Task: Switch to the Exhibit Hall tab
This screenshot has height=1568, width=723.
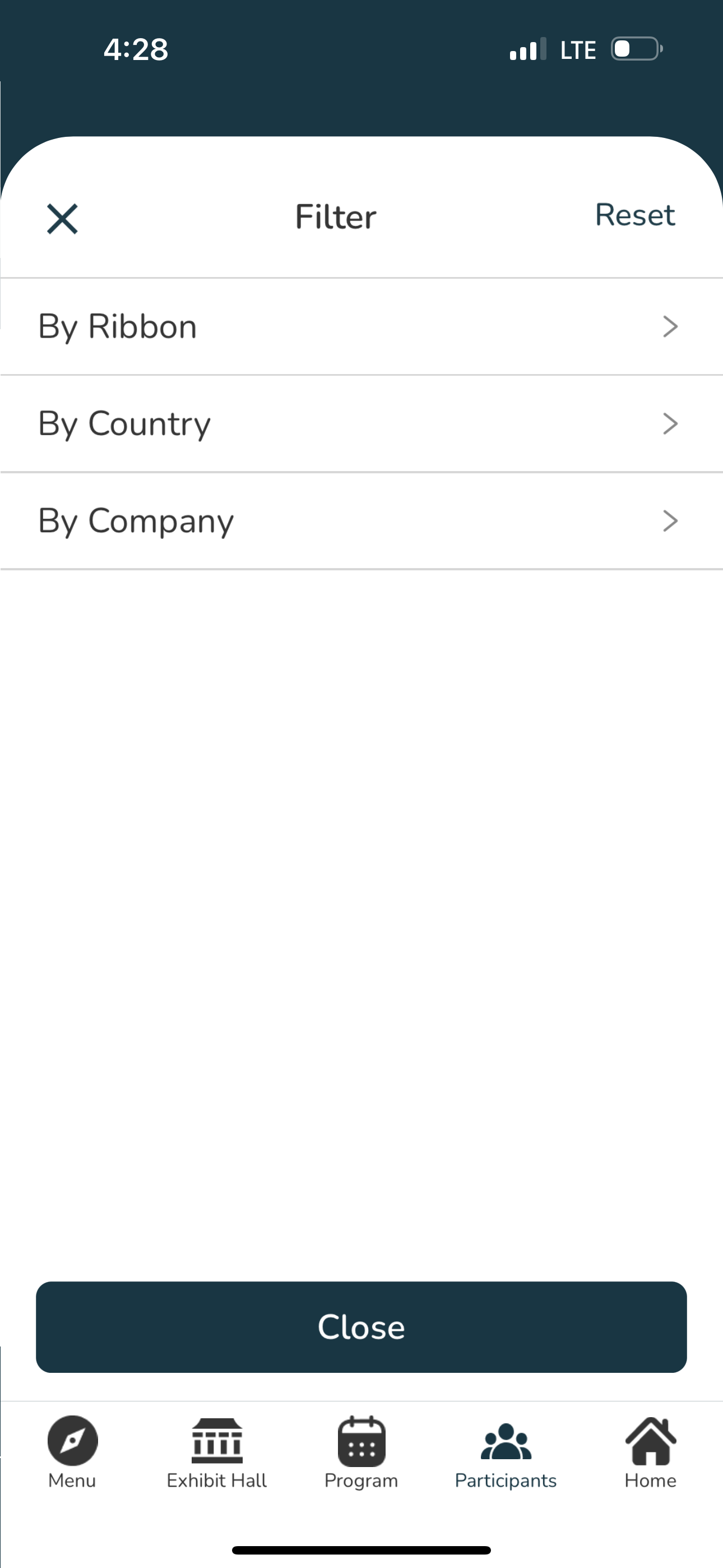Action: coord(217,1452)
